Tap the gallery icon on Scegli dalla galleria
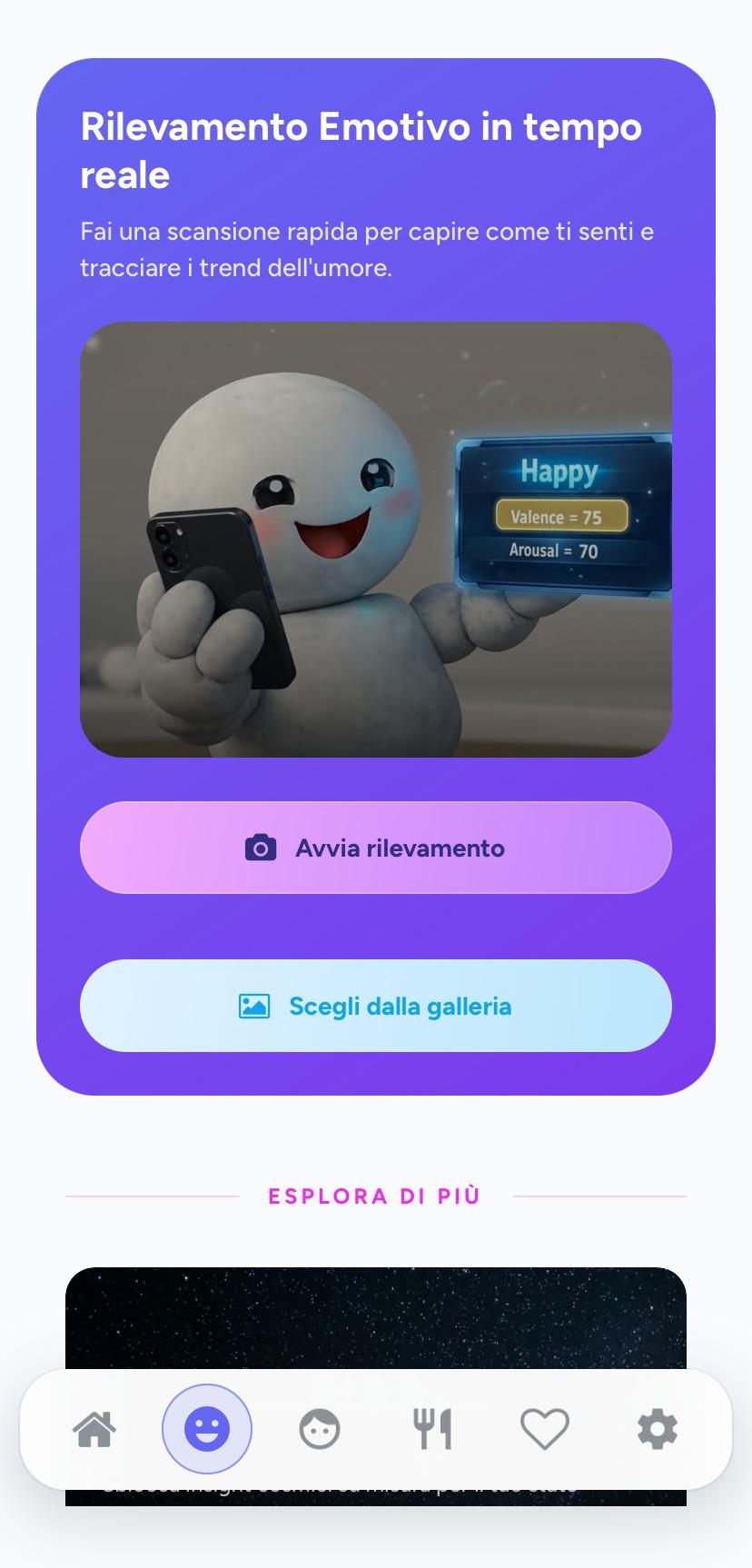 (x=254, y=1006)
